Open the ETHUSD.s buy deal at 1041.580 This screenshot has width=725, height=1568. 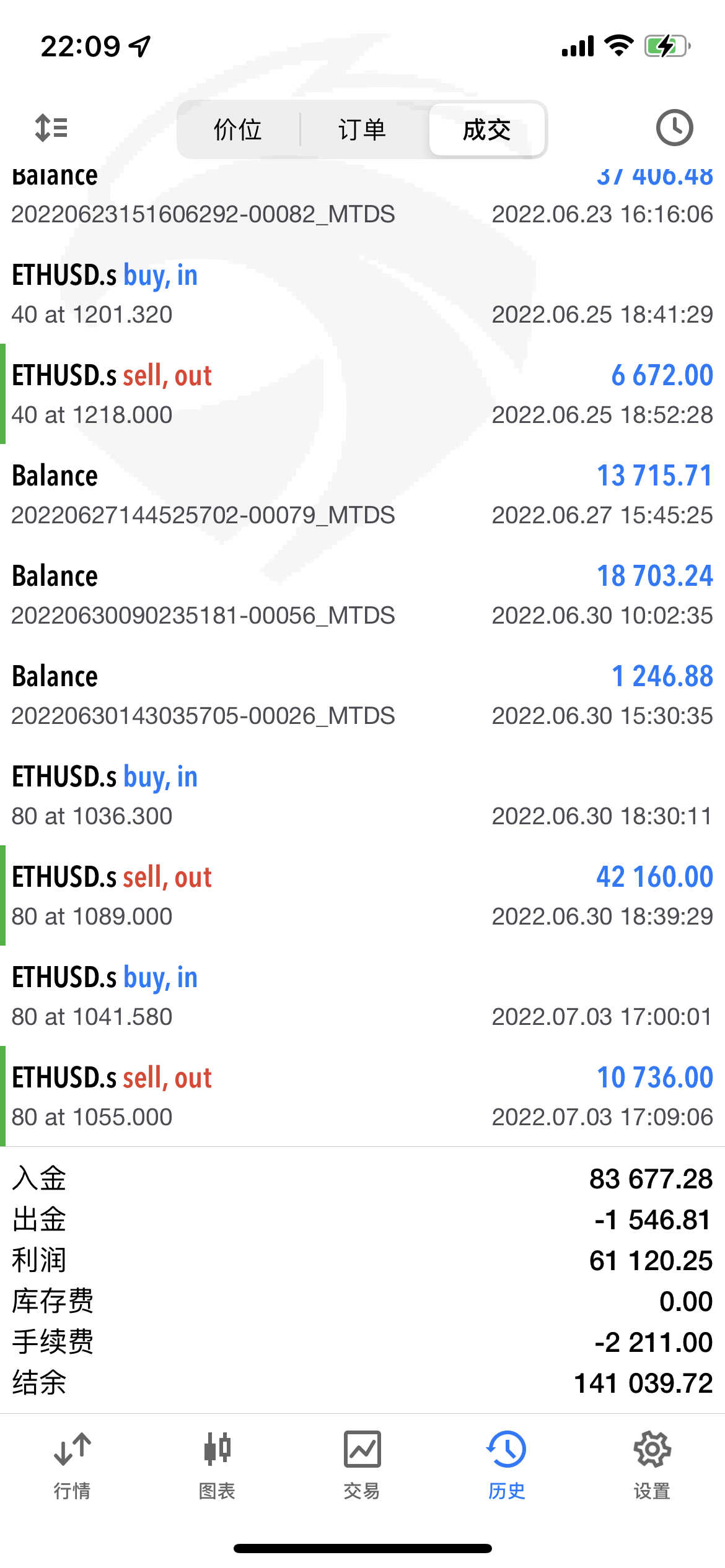(362, 996)
